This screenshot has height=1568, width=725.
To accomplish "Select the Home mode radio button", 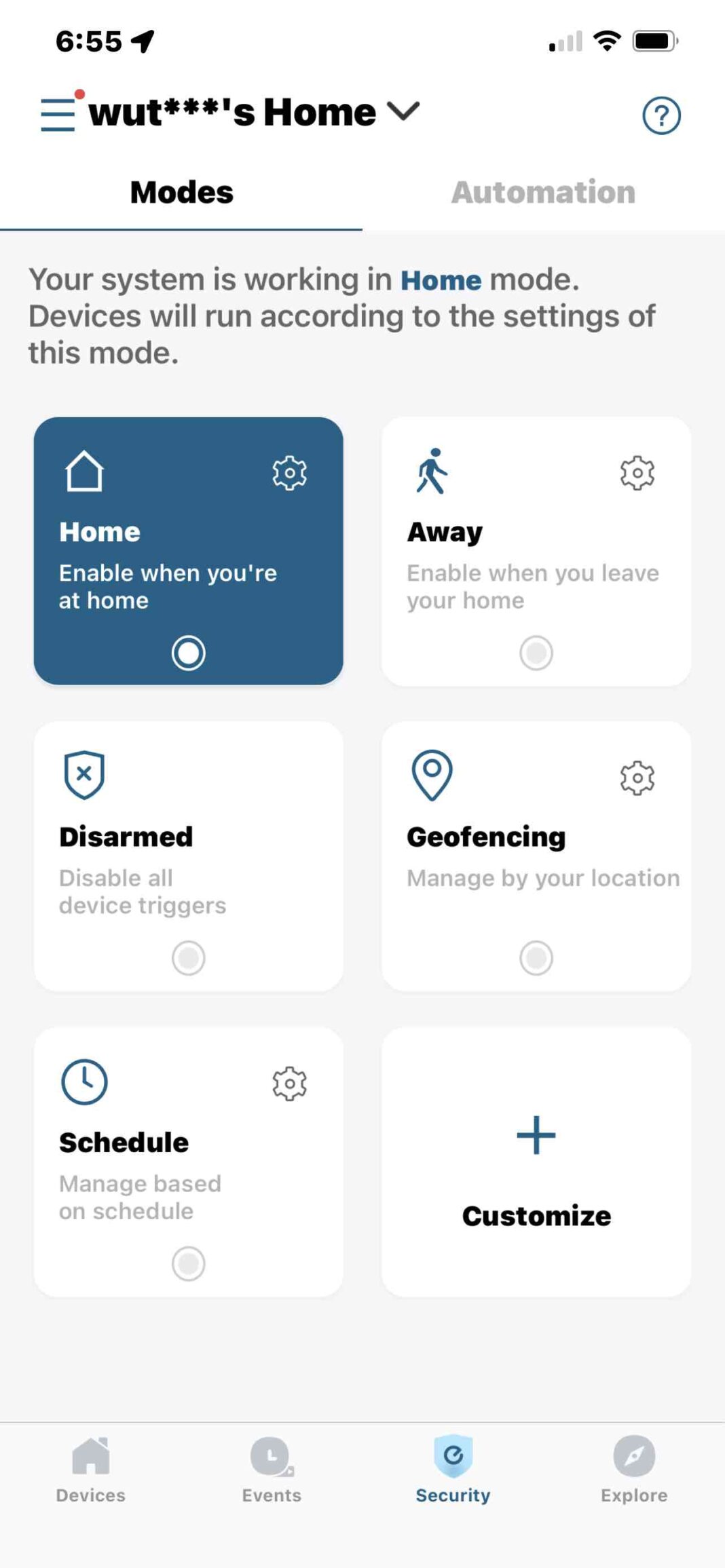I will coord(188,653).
